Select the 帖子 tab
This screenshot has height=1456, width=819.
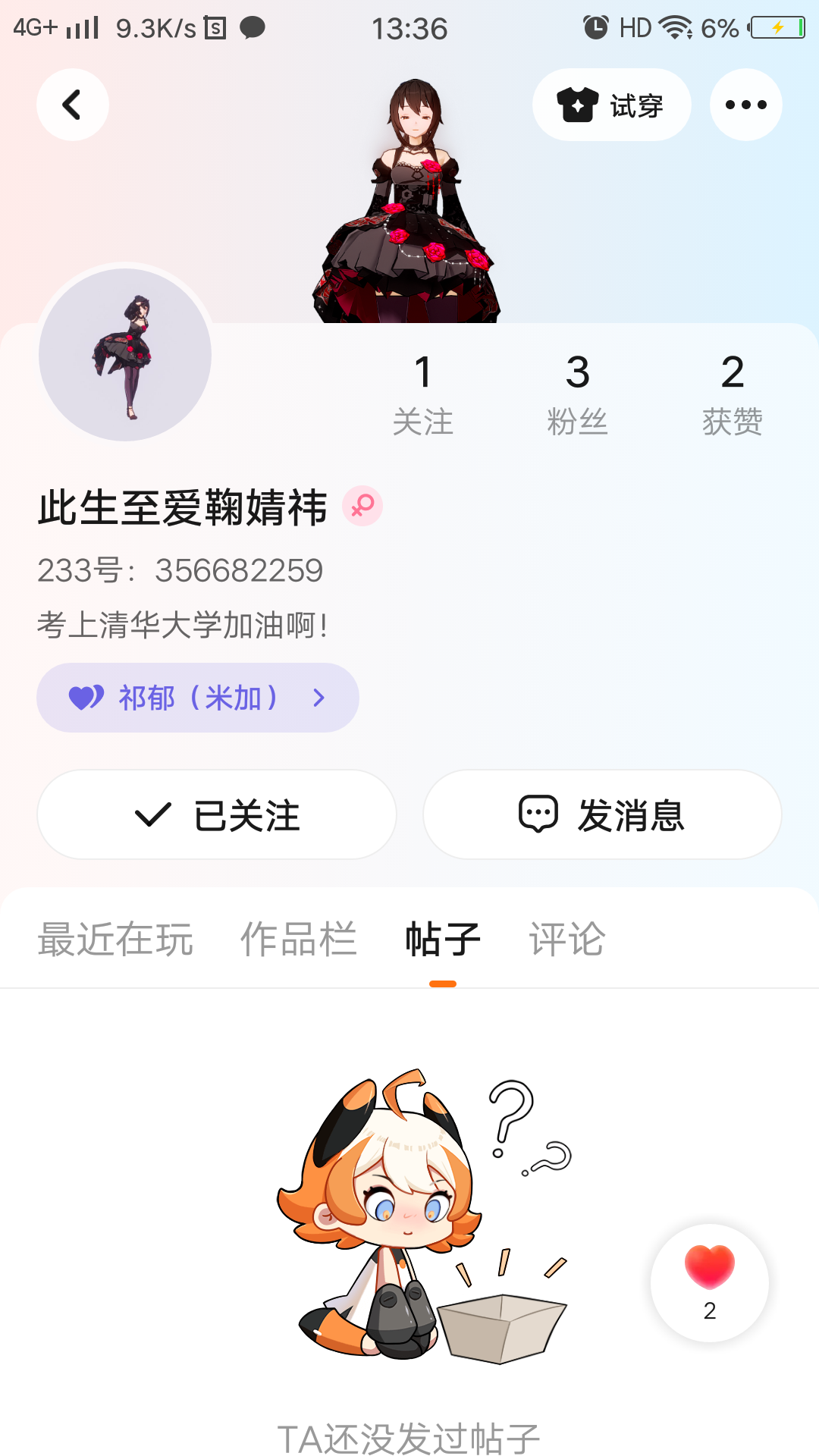443,939
